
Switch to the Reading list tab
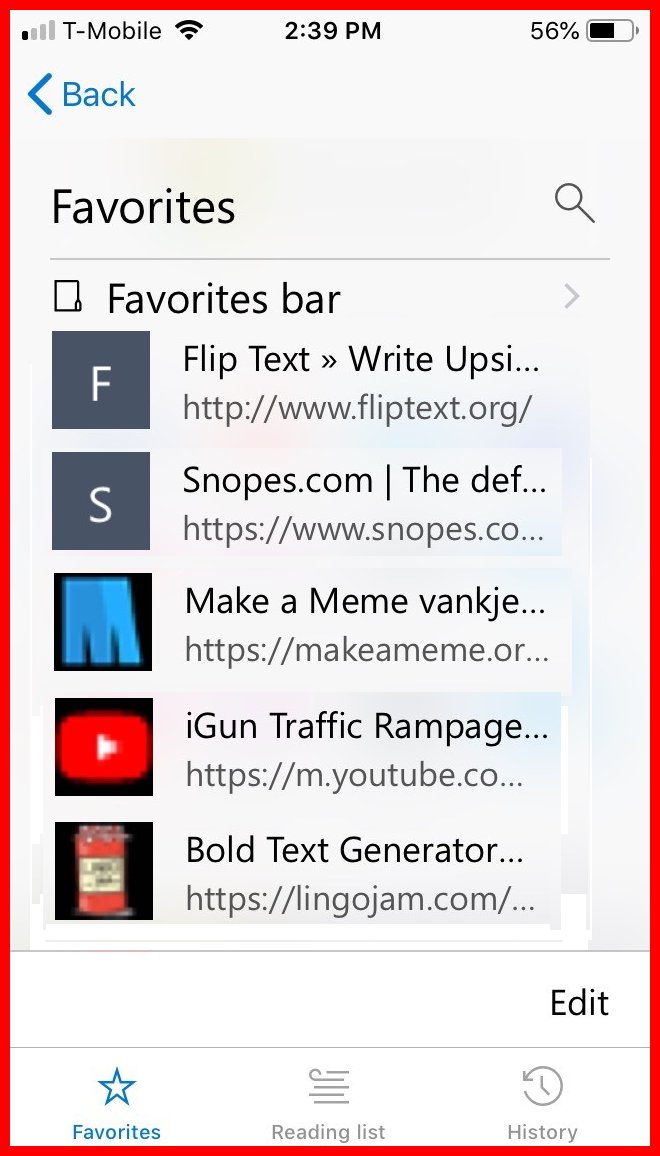(328, 1104)
